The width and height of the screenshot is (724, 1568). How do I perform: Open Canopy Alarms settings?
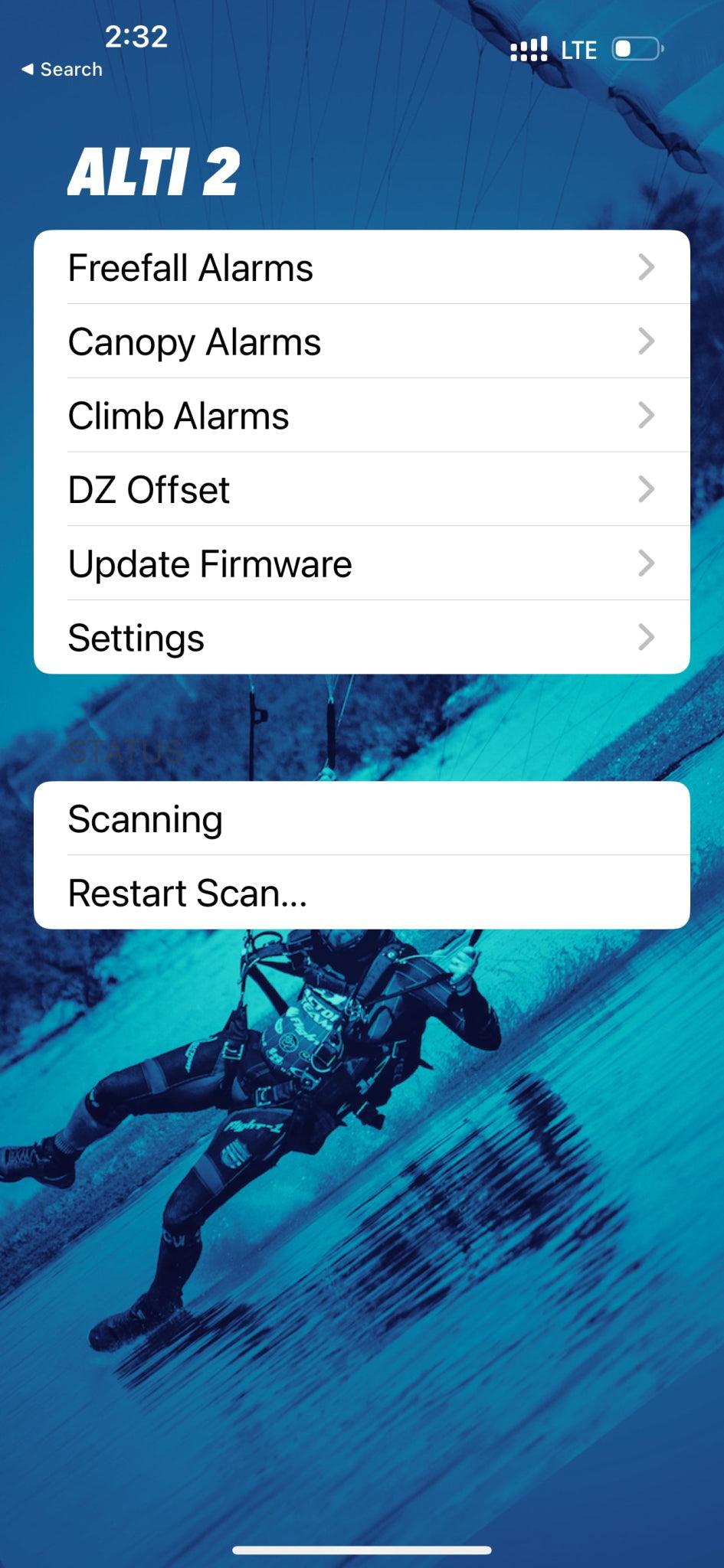tap(360, 341)
